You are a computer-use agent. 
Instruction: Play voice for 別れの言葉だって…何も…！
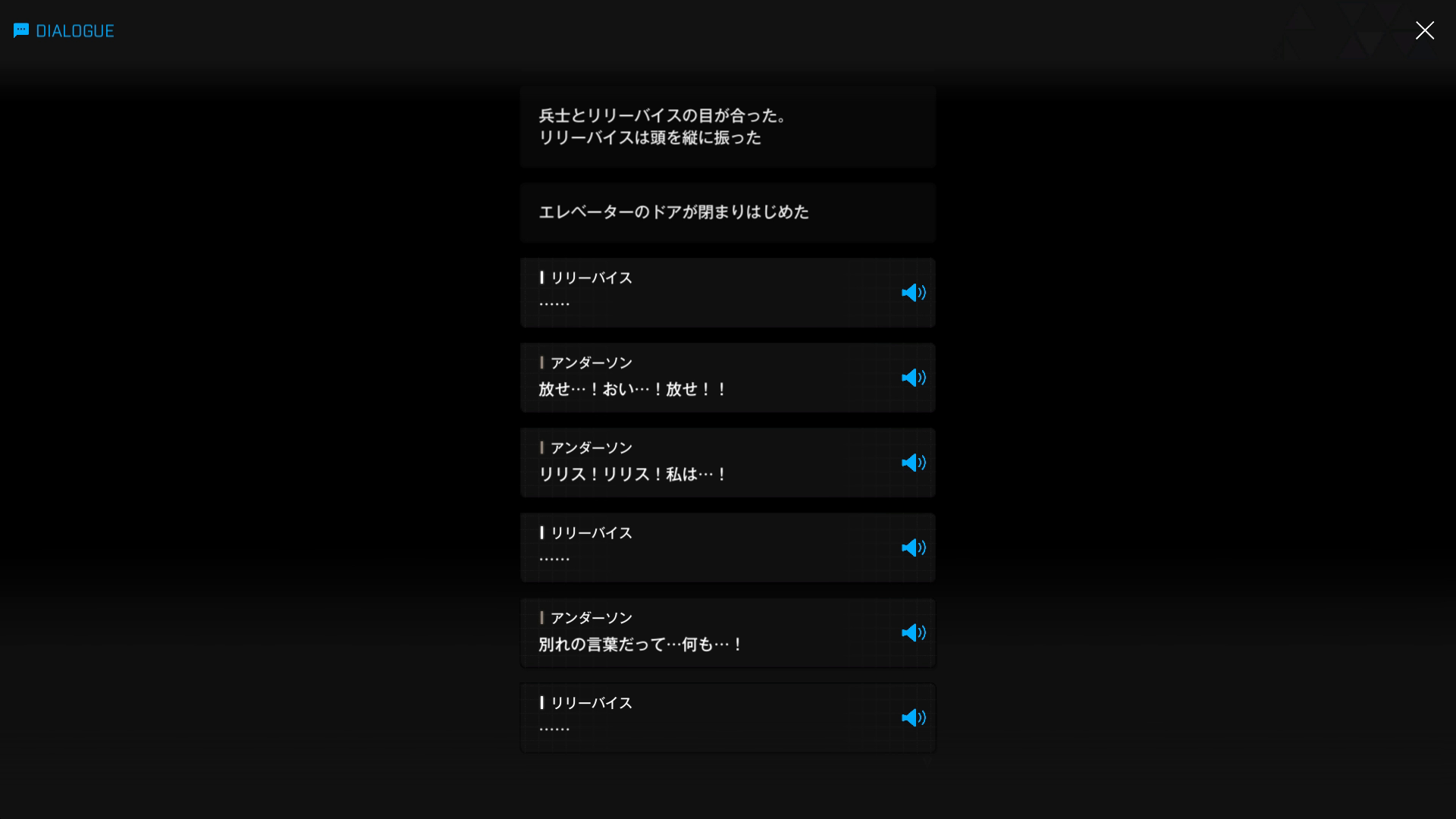point(913,632)
